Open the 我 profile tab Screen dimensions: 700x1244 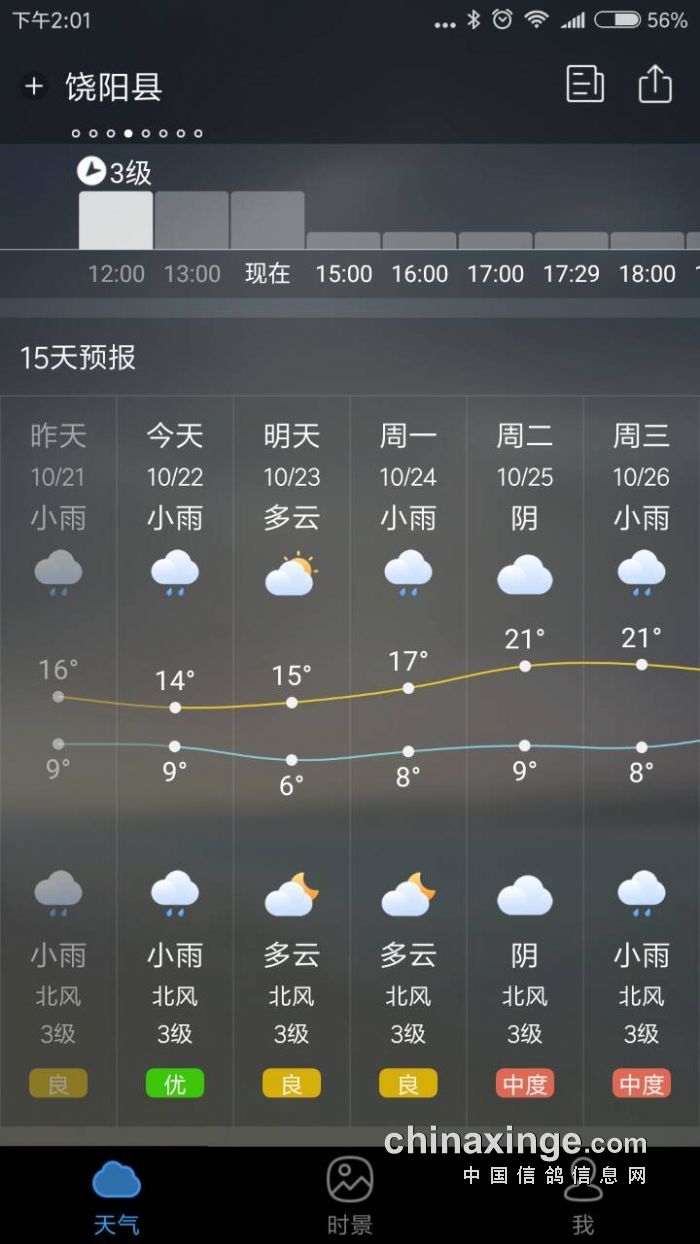[x=583, y=1196]
